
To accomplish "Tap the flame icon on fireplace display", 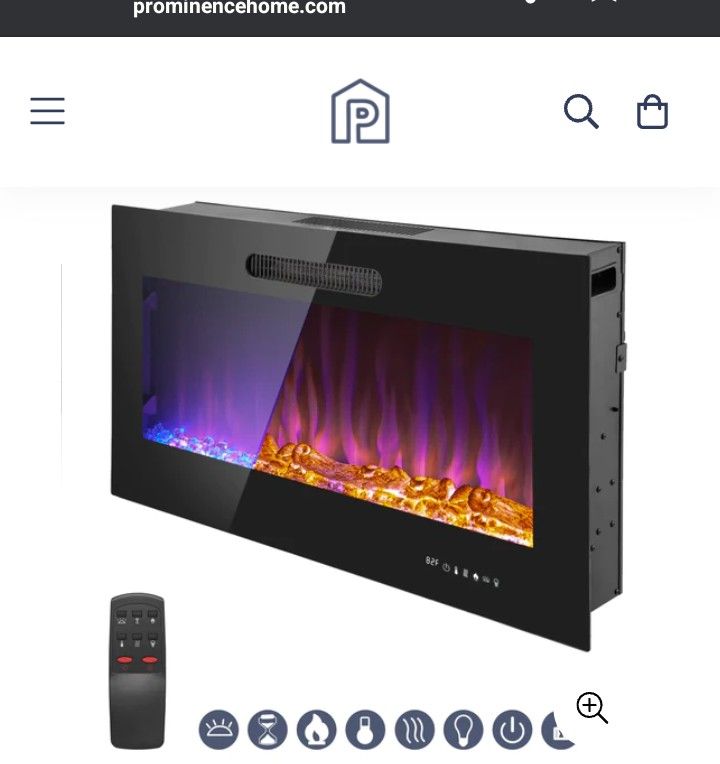I will pos(476,577).
